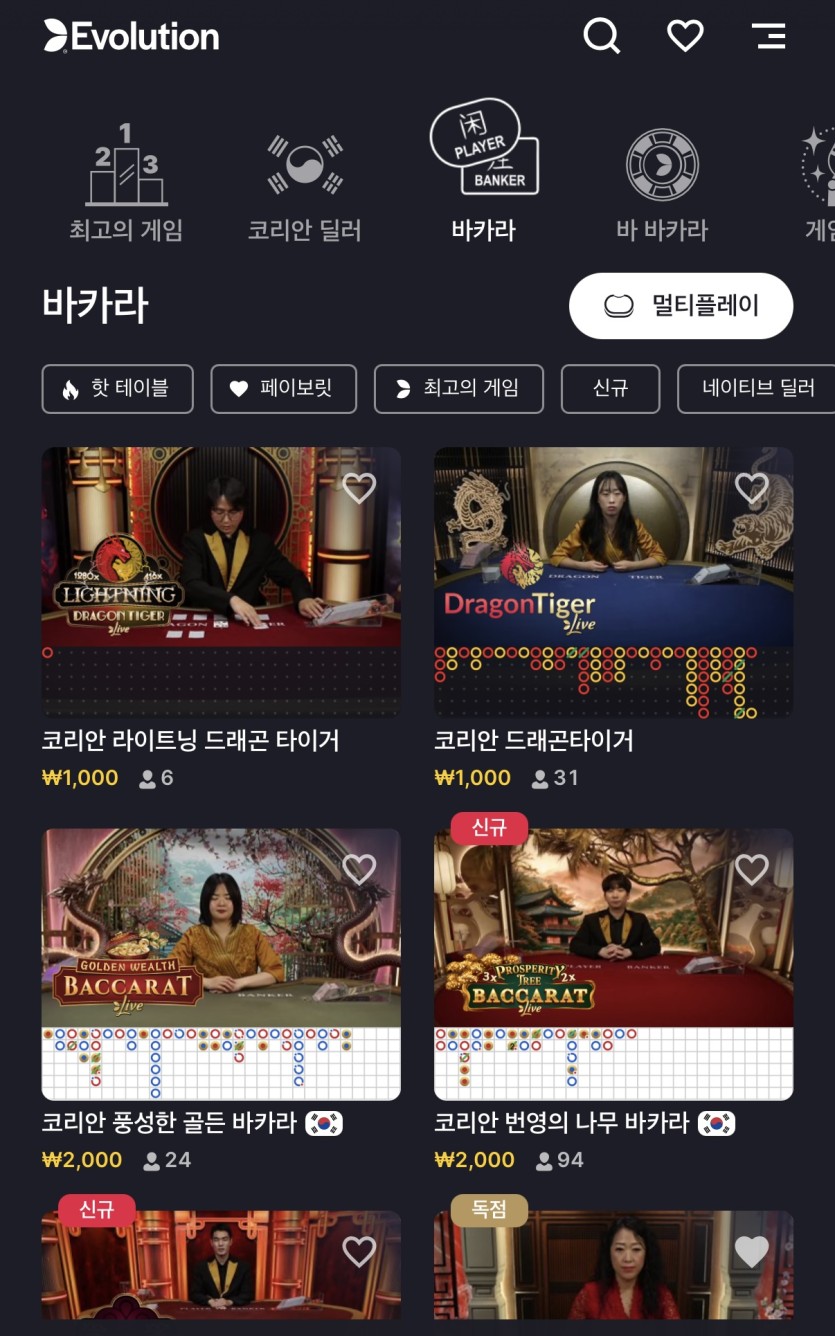Favorite the 코리안 풍성한 골든 바카라 card
835x1336 pixels.
(x=359, y=869)
